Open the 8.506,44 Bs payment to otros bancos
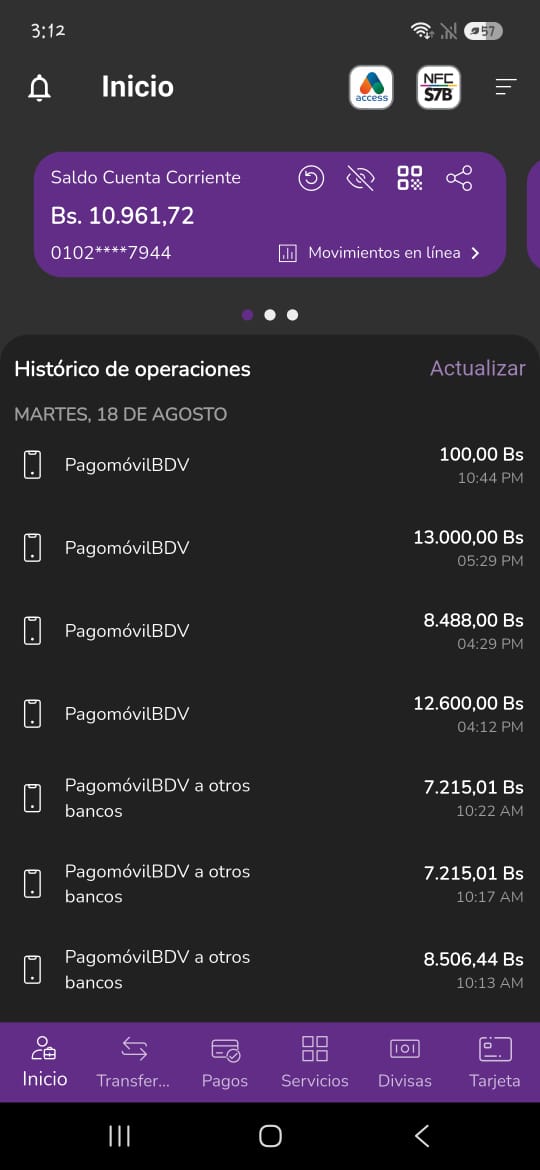 pyautogui.click(x=270, y=969)
